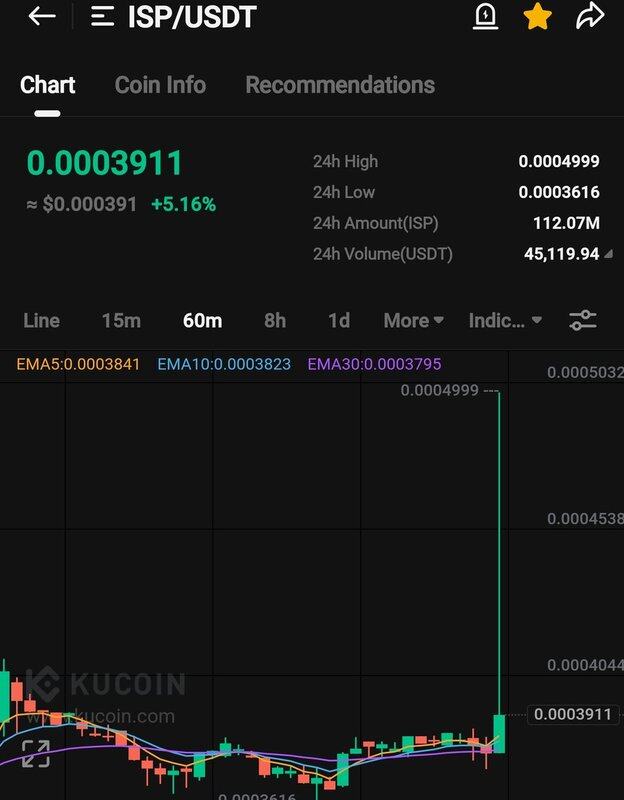Select the Chart tab
Viewport: 624px width, 800px height.
[x=47, y=85]
